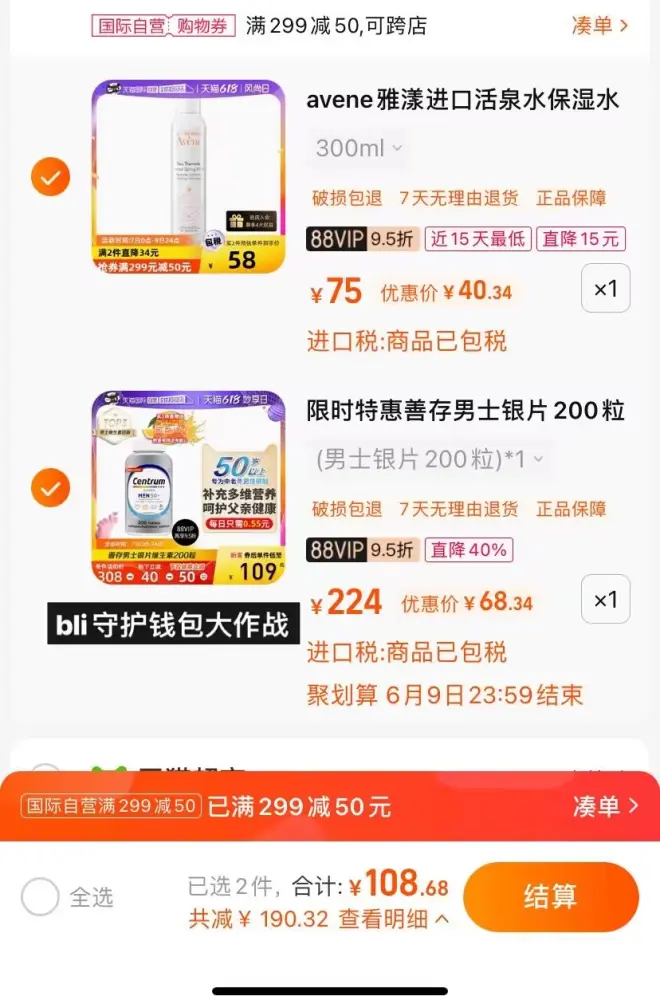The image size is (660, 1008).
Task: Deselect the 善存男士银片 item checkbox
Action: point(50,489)
